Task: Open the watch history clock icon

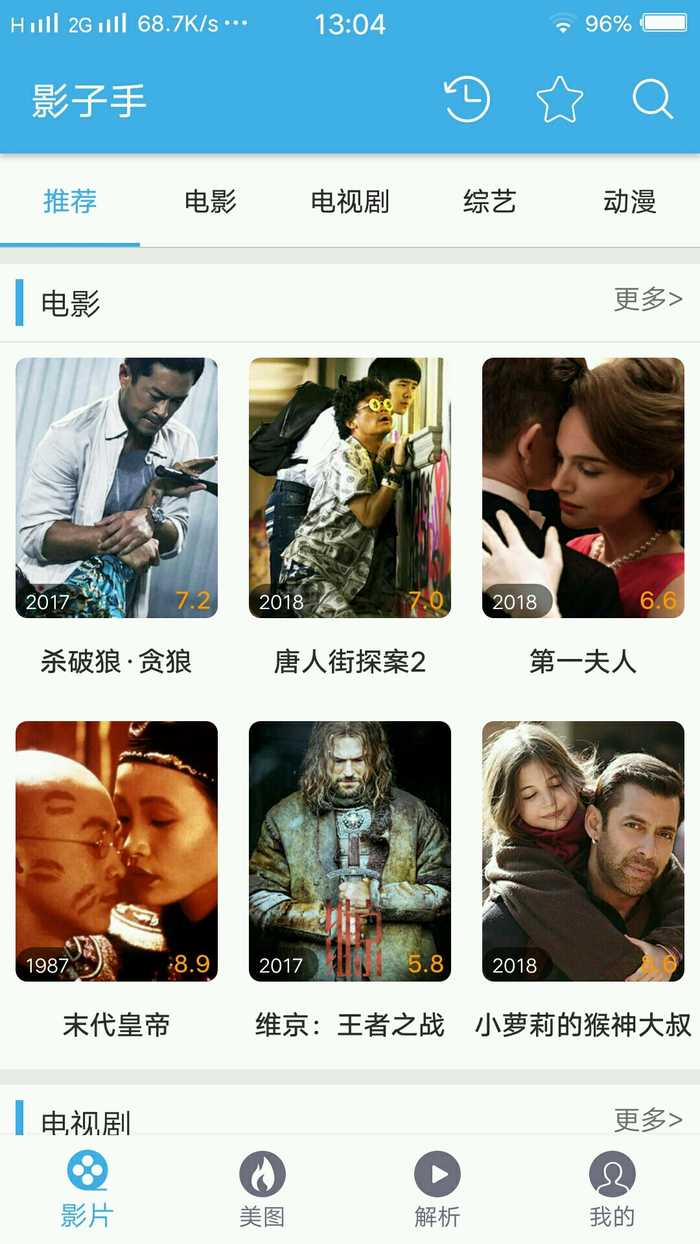Action: pos(467,100)
